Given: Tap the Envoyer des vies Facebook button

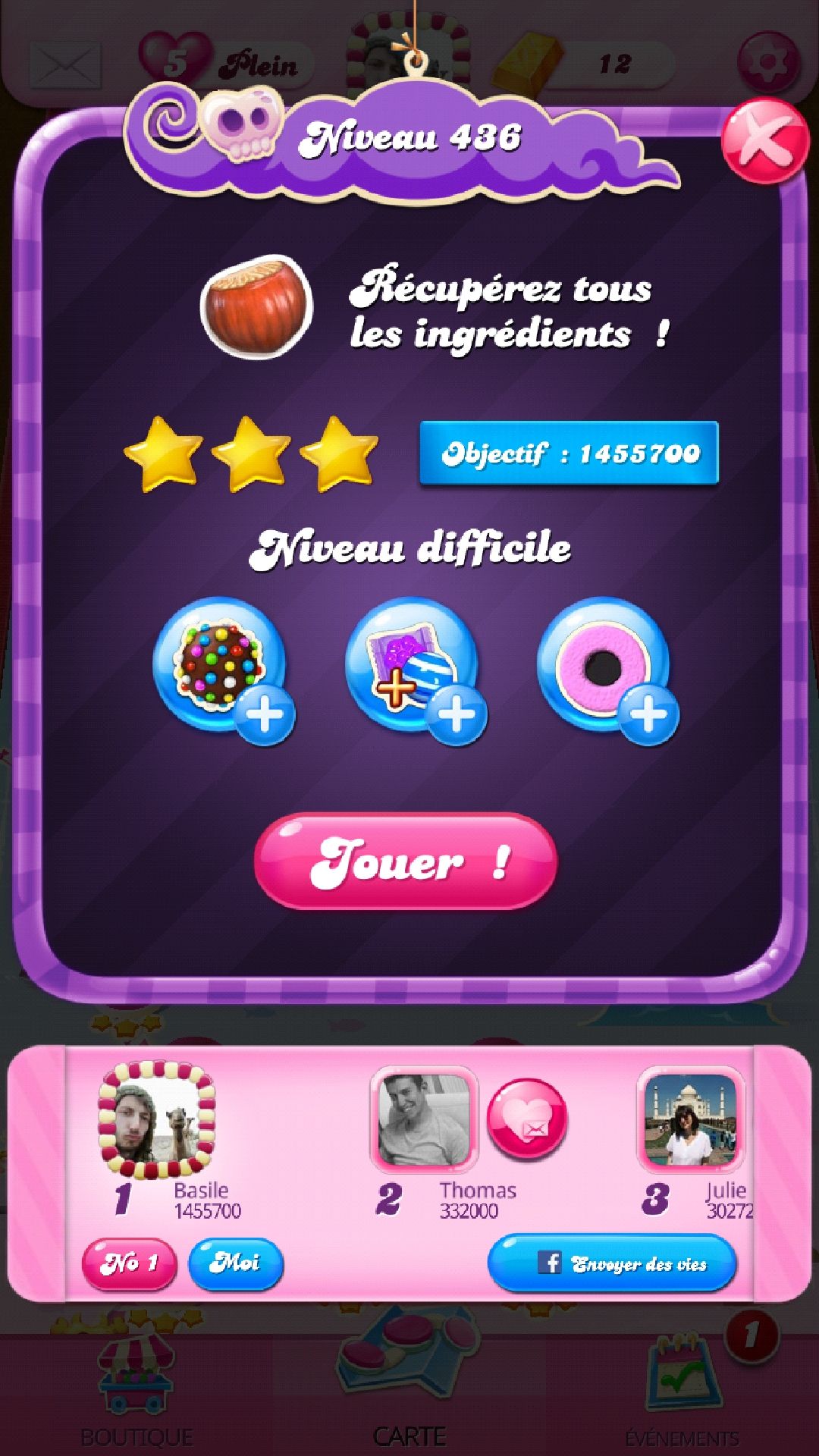Looking at the screenshot, I should 612,1263.
